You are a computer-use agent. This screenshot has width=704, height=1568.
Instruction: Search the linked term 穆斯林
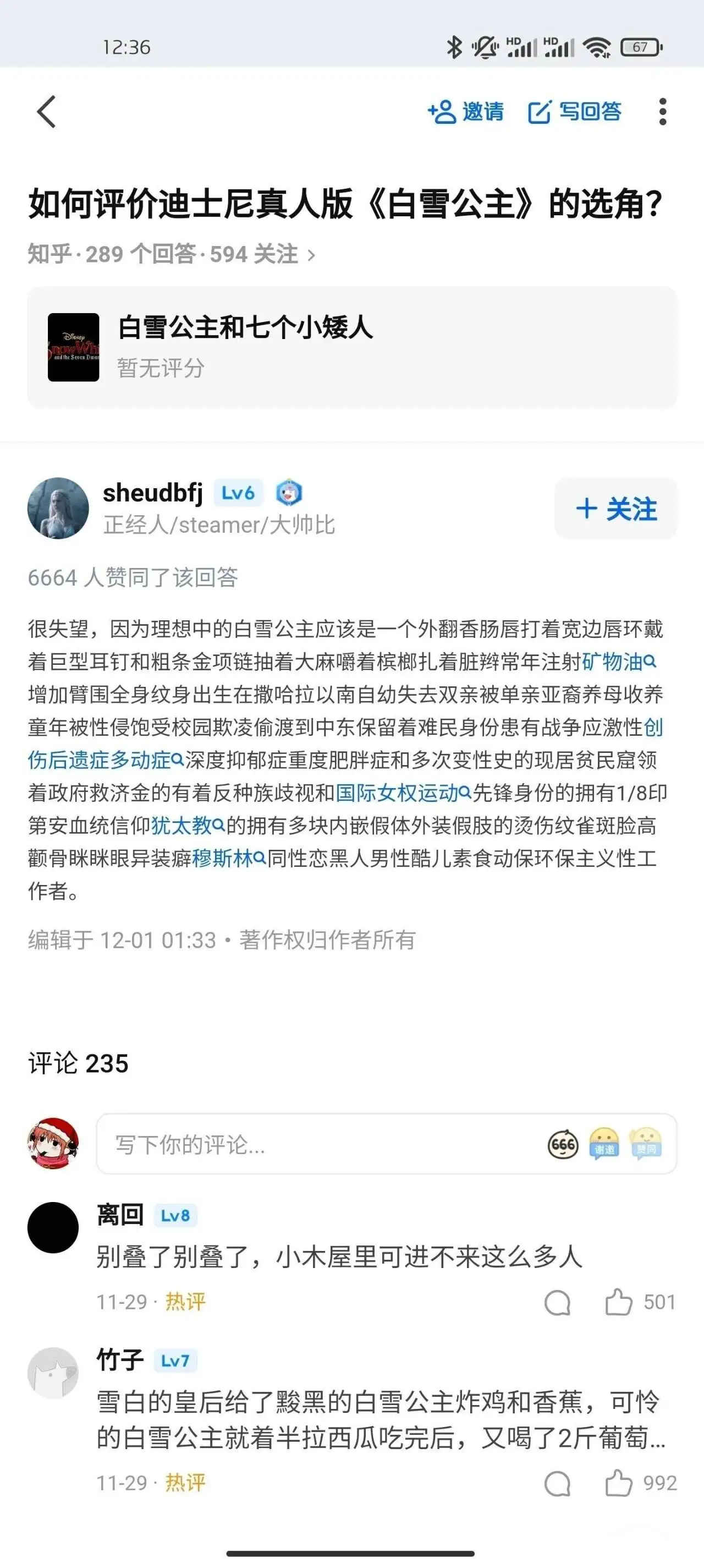click(x=229, y=859)
